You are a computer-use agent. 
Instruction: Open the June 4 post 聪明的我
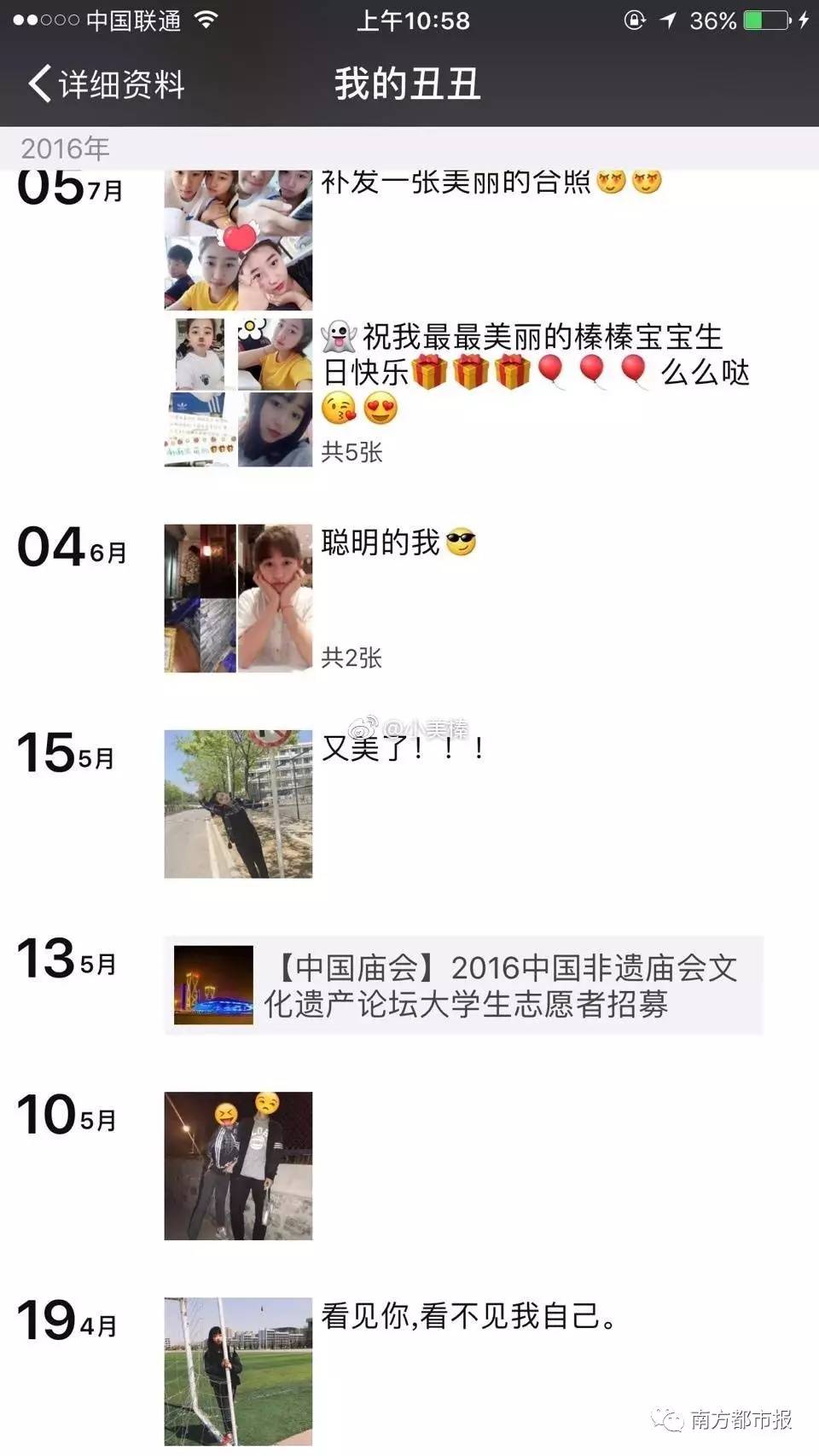click(x=238, y=598)
